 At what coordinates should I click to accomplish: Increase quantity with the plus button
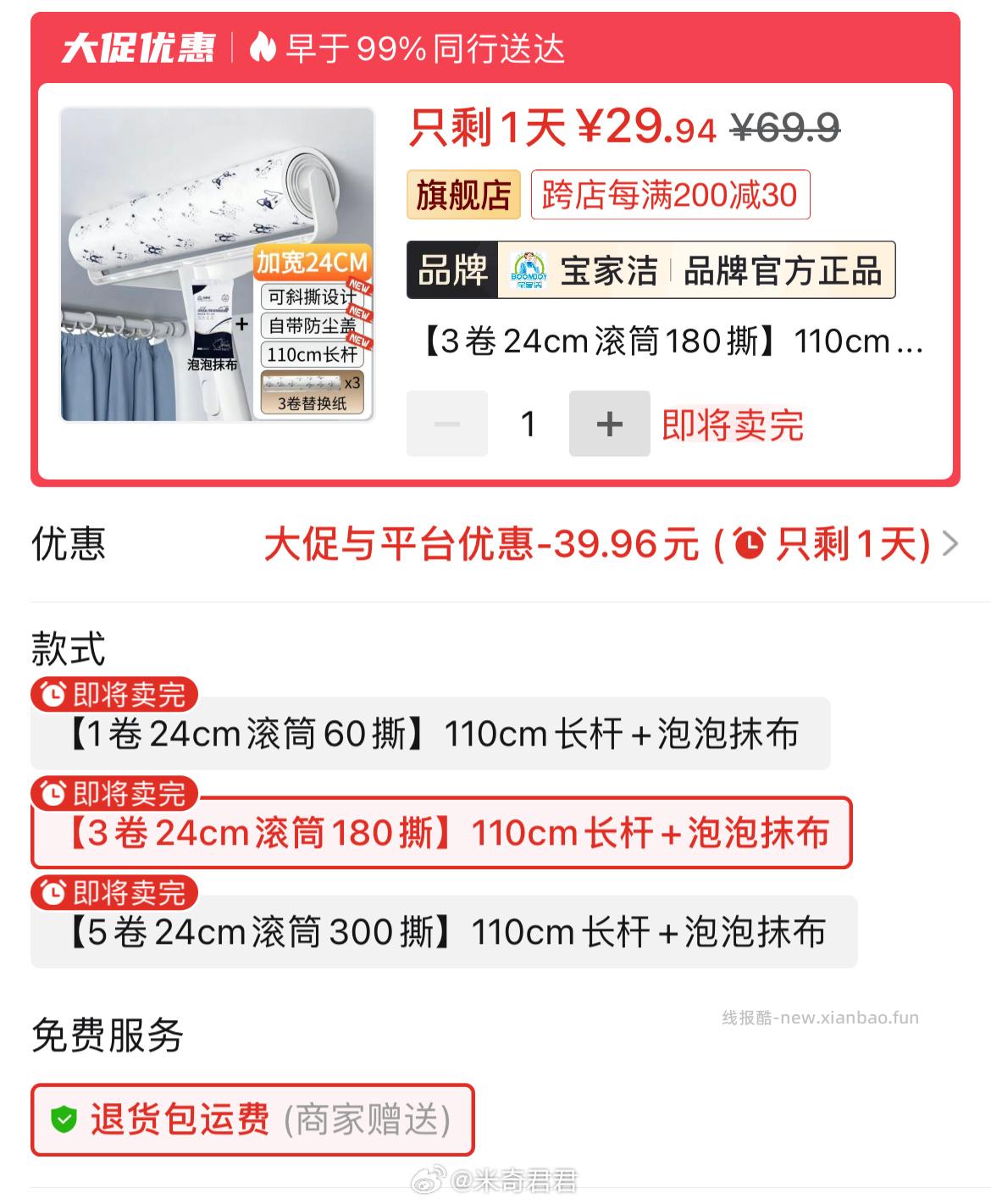609,424
